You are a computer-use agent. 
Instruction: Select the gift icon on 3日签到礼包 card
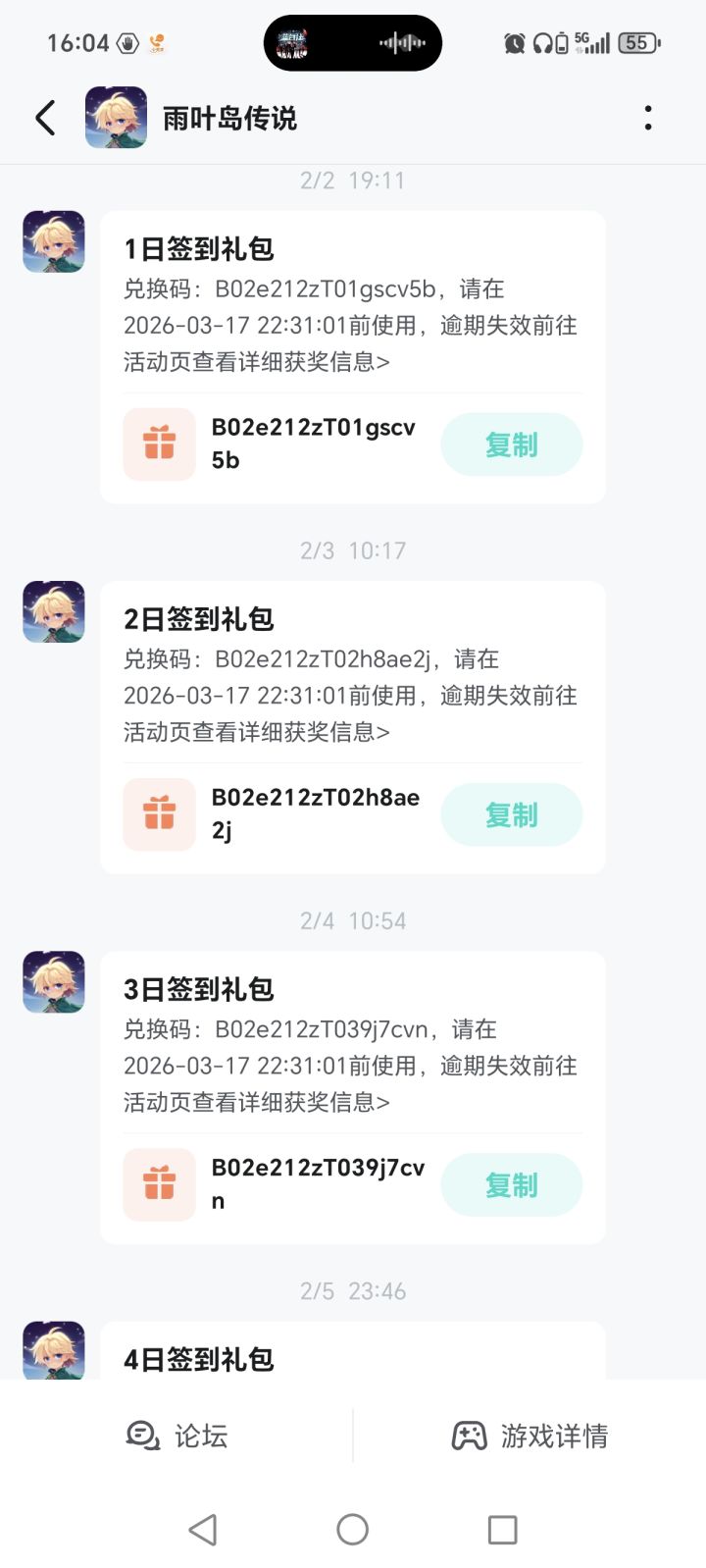coord(159,1184)
